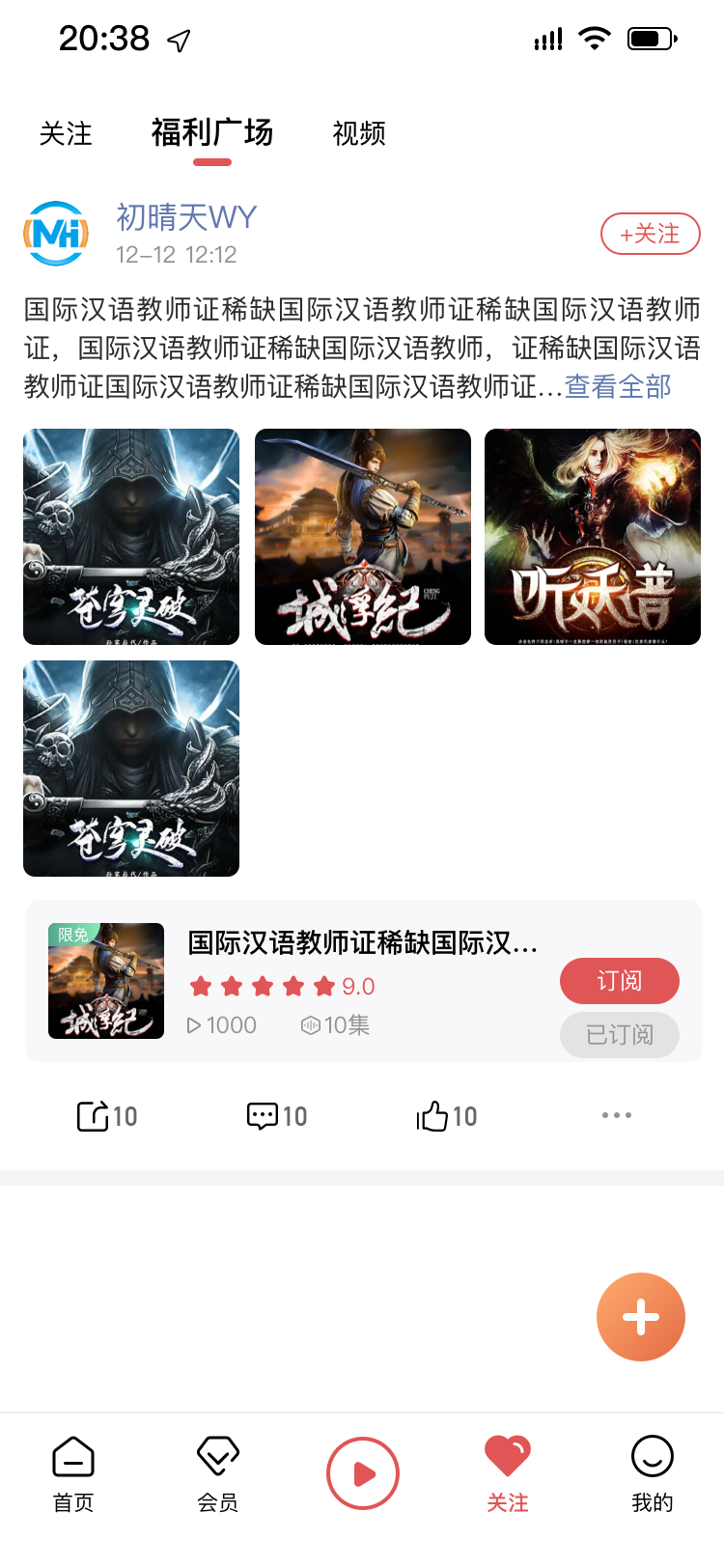
Task: Tap the center play button
Action: coord(363,1473)
